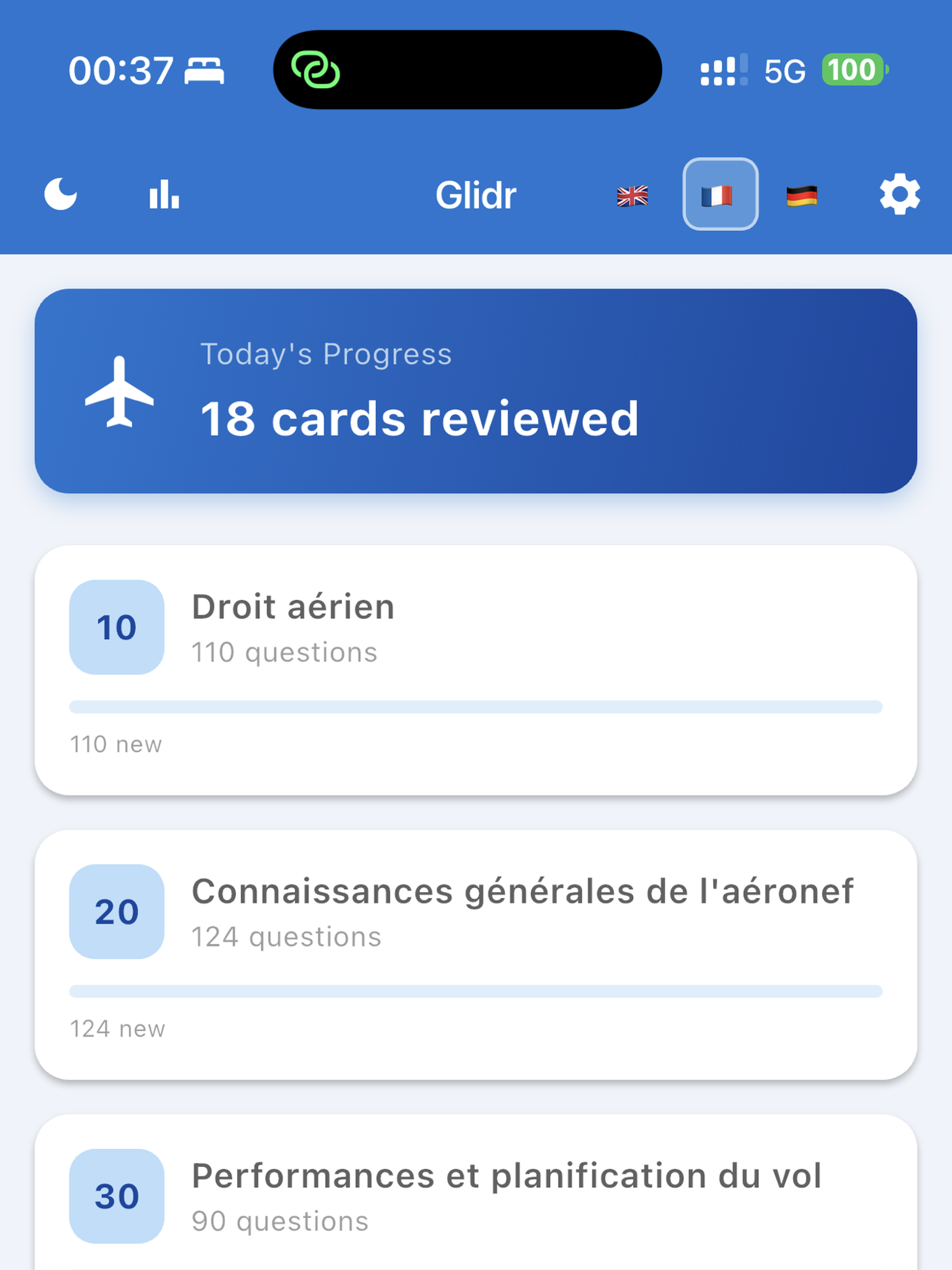Switch language to German flag
This screenshot has width=952, height=1270.
click(x=801, y=196)
